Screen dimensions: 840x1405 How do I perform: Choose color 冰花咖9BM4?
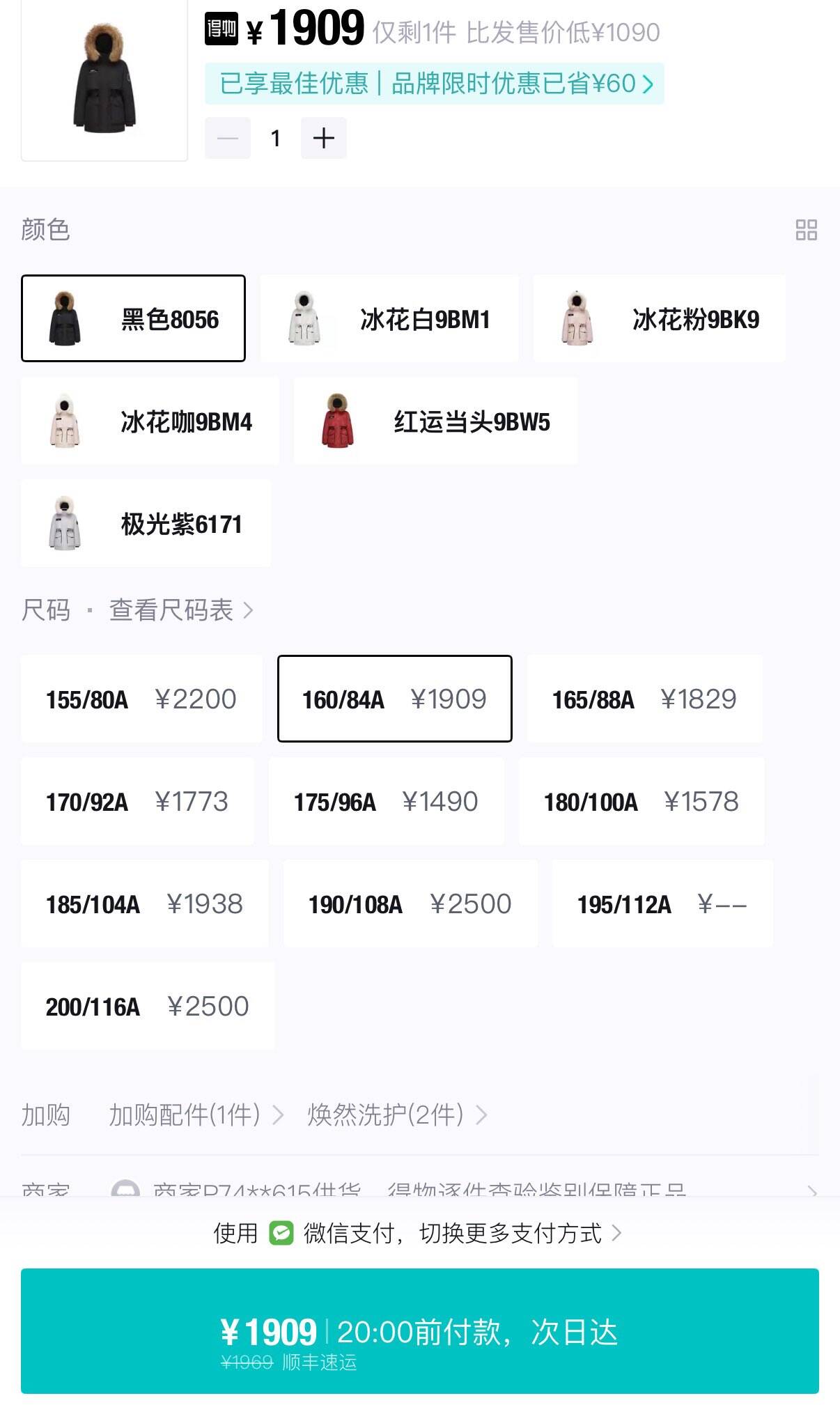(x=150, y=421)
